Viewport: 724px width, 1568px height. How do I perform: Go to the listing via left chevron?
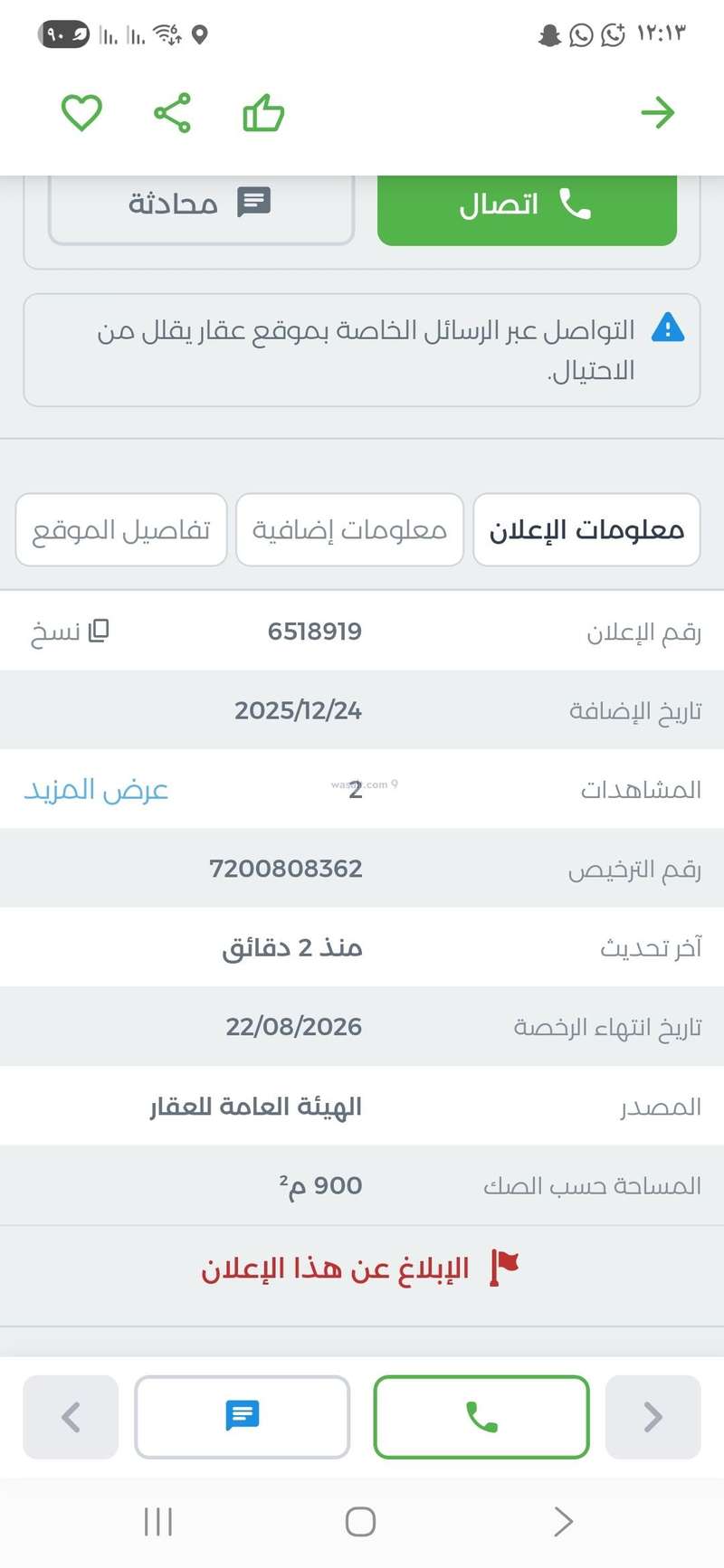(x=71, y=1417)
